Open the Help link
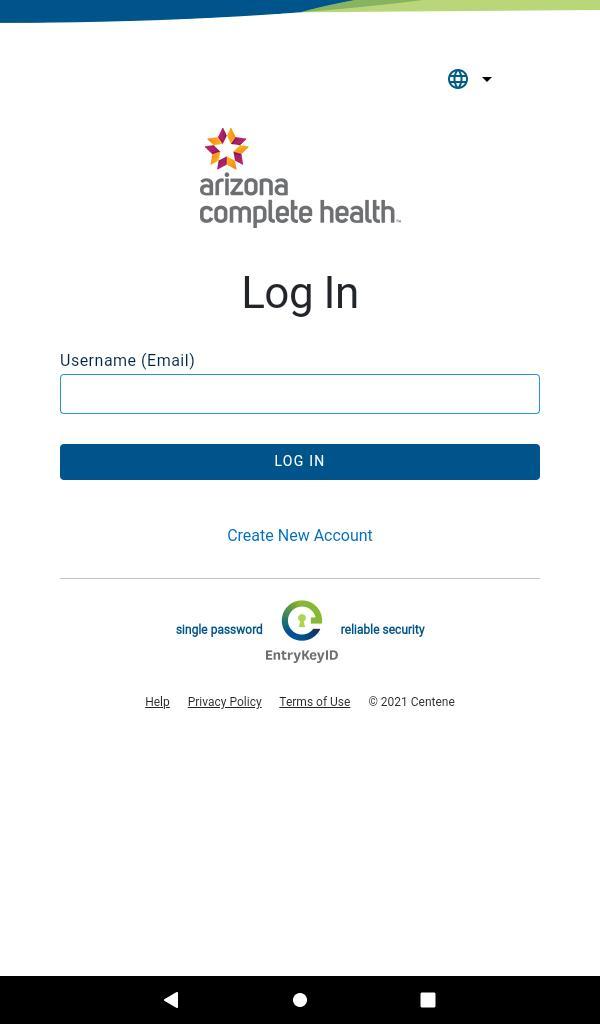The height and width of the screenshot is (1024, 600). click(x=157, y=702)
